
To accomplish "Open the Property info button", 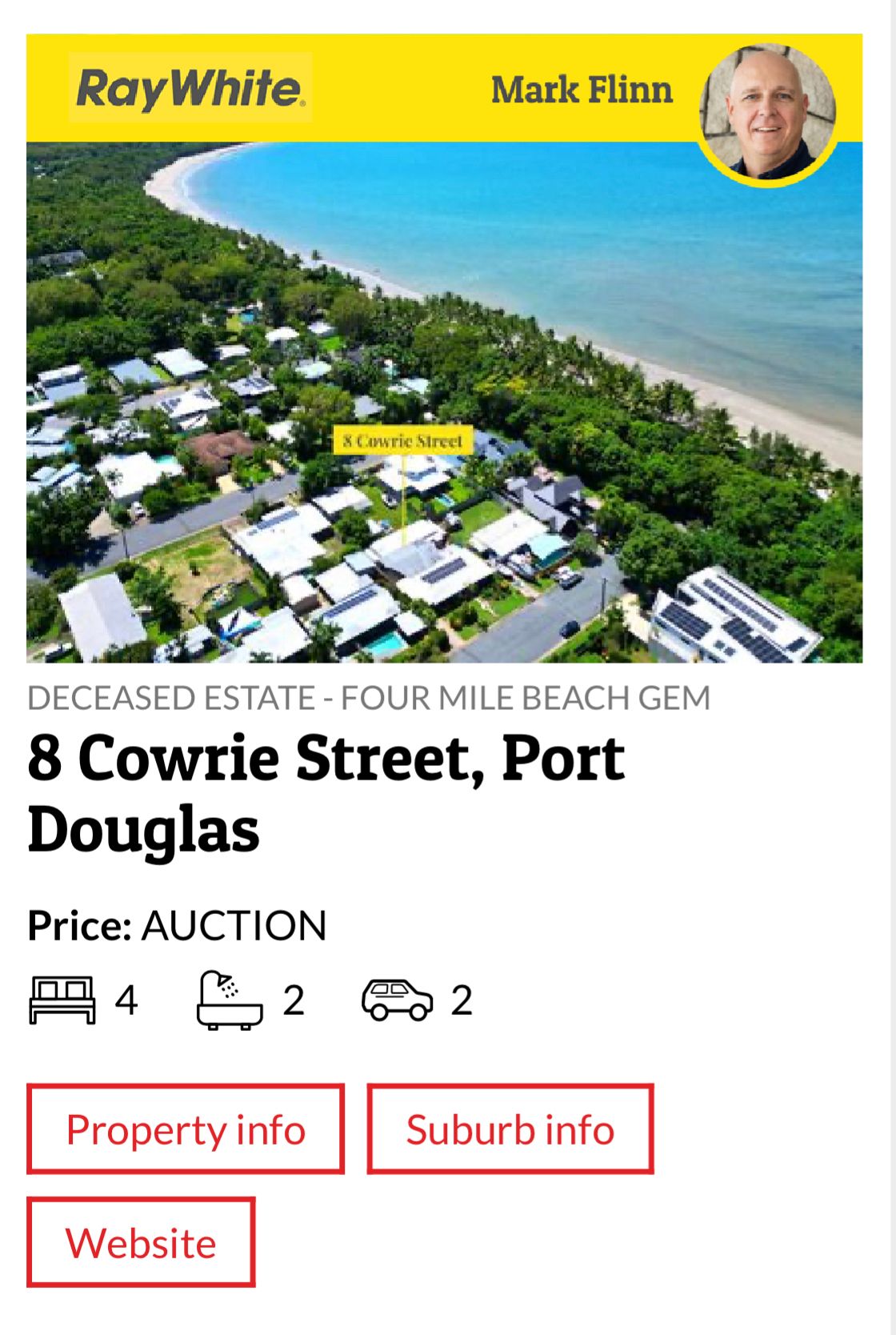I will (186, 1129).
